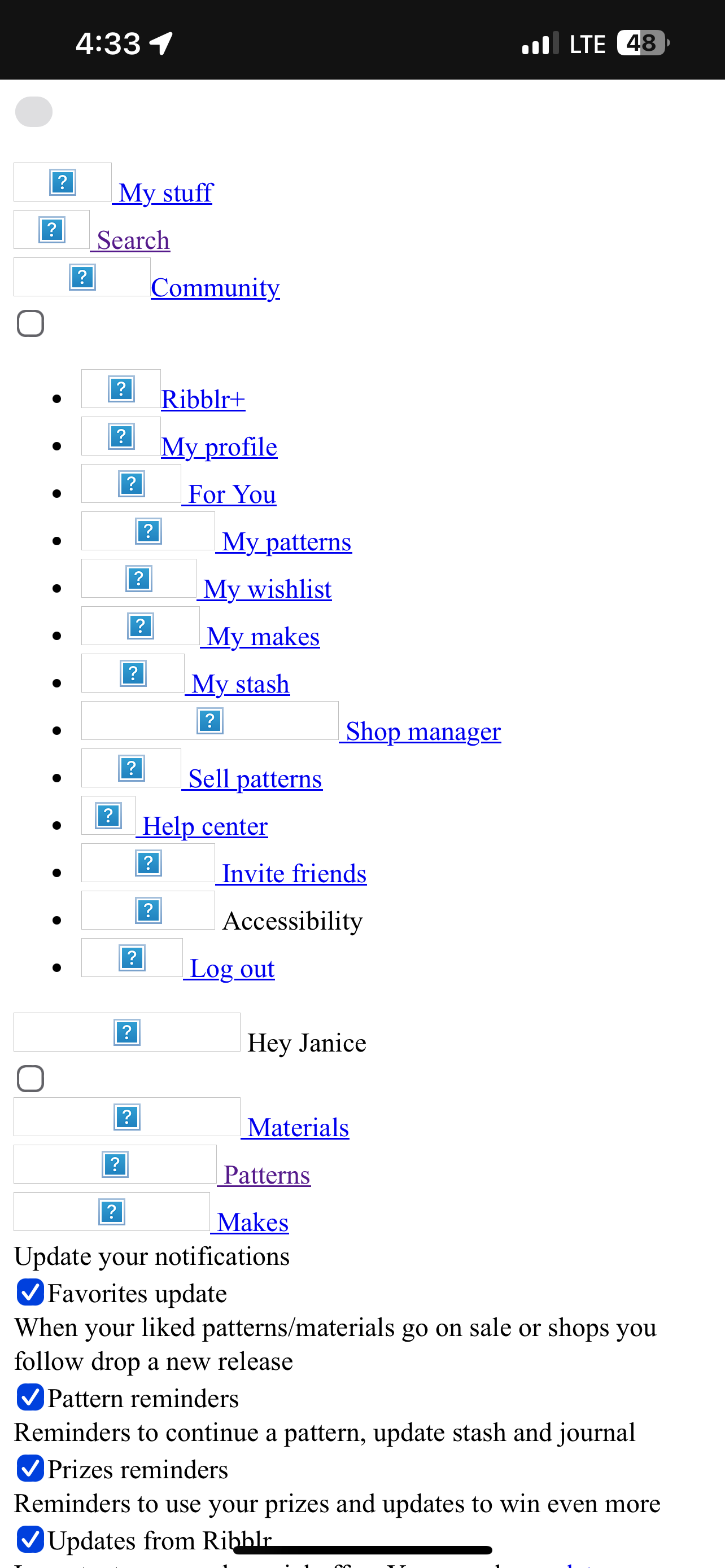Go to the Search link

pos(133,240)
